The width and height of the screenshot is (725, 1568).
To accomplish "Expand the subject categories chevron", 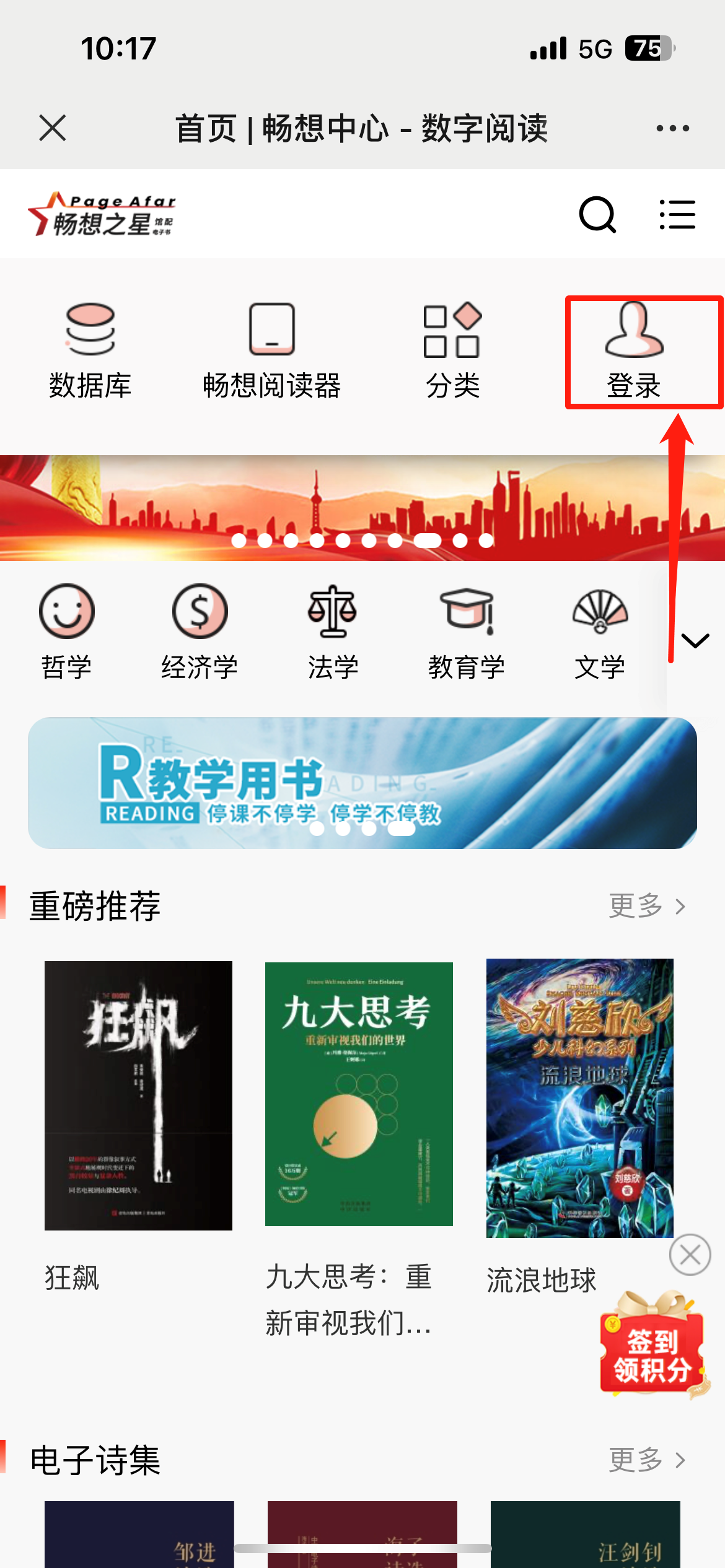I will (695, 640).
